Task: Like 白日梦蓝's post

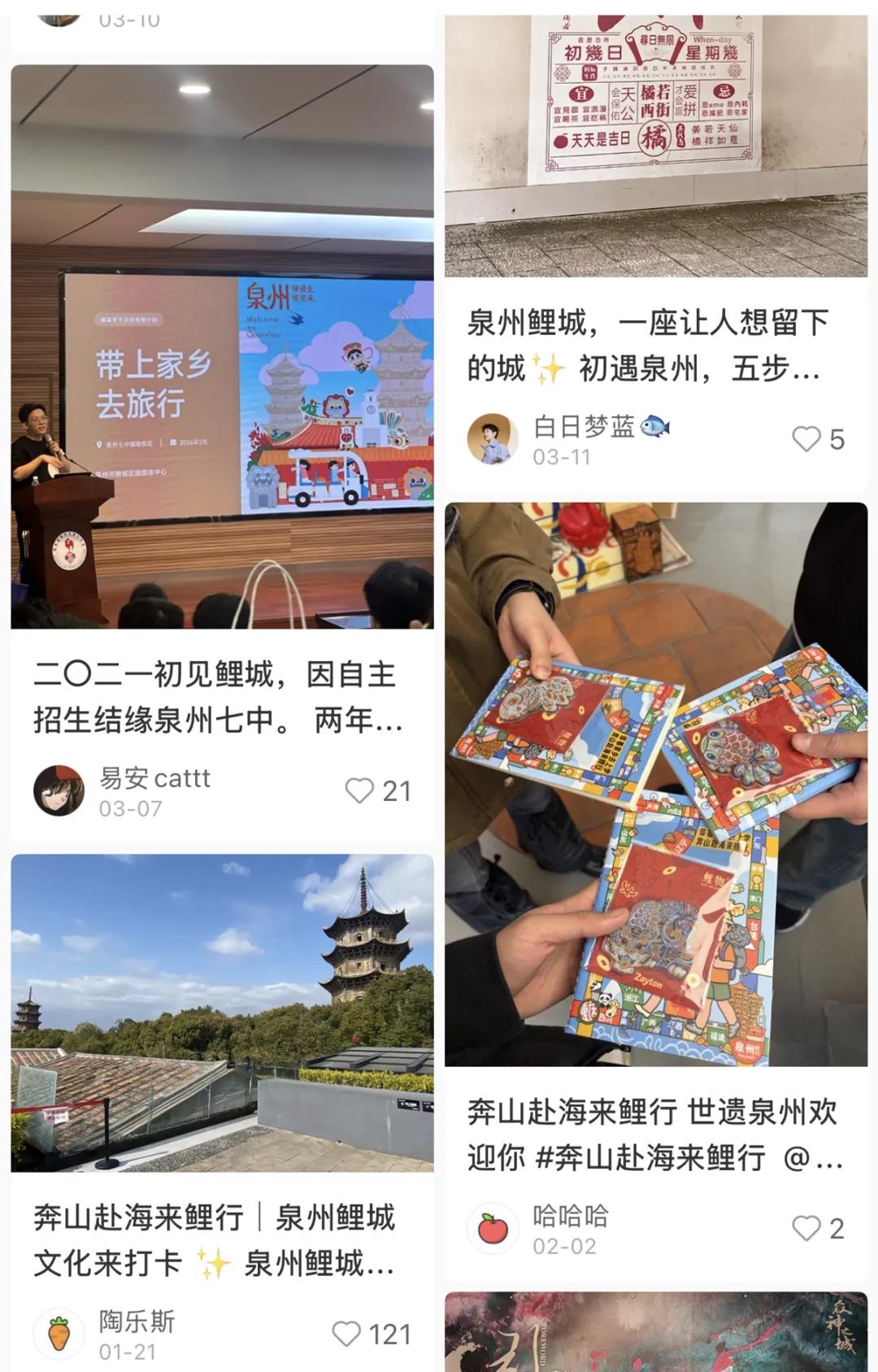Action: [806, 439]
